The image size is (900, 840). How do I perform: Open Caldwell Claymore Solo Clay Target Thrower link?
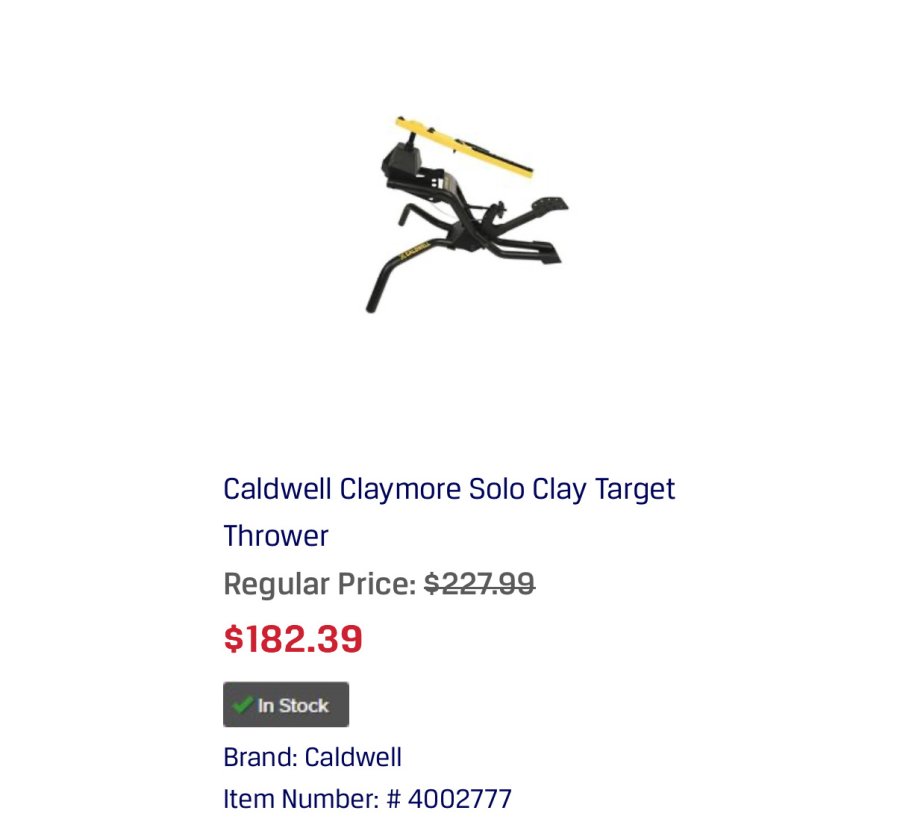point(449,490)
